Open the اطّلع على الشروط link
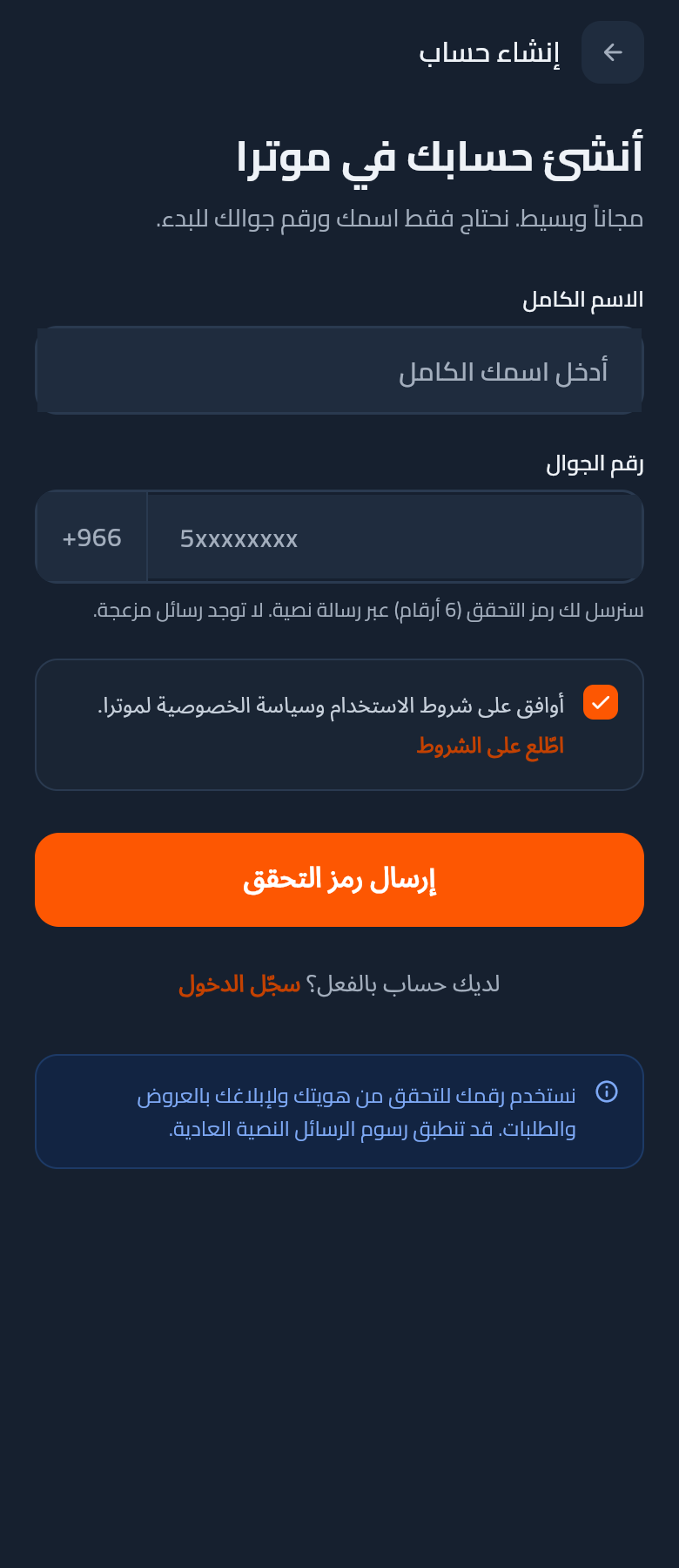Viewport: 679px width, 1568px height. pyautogui.click(x=490, y=746)
